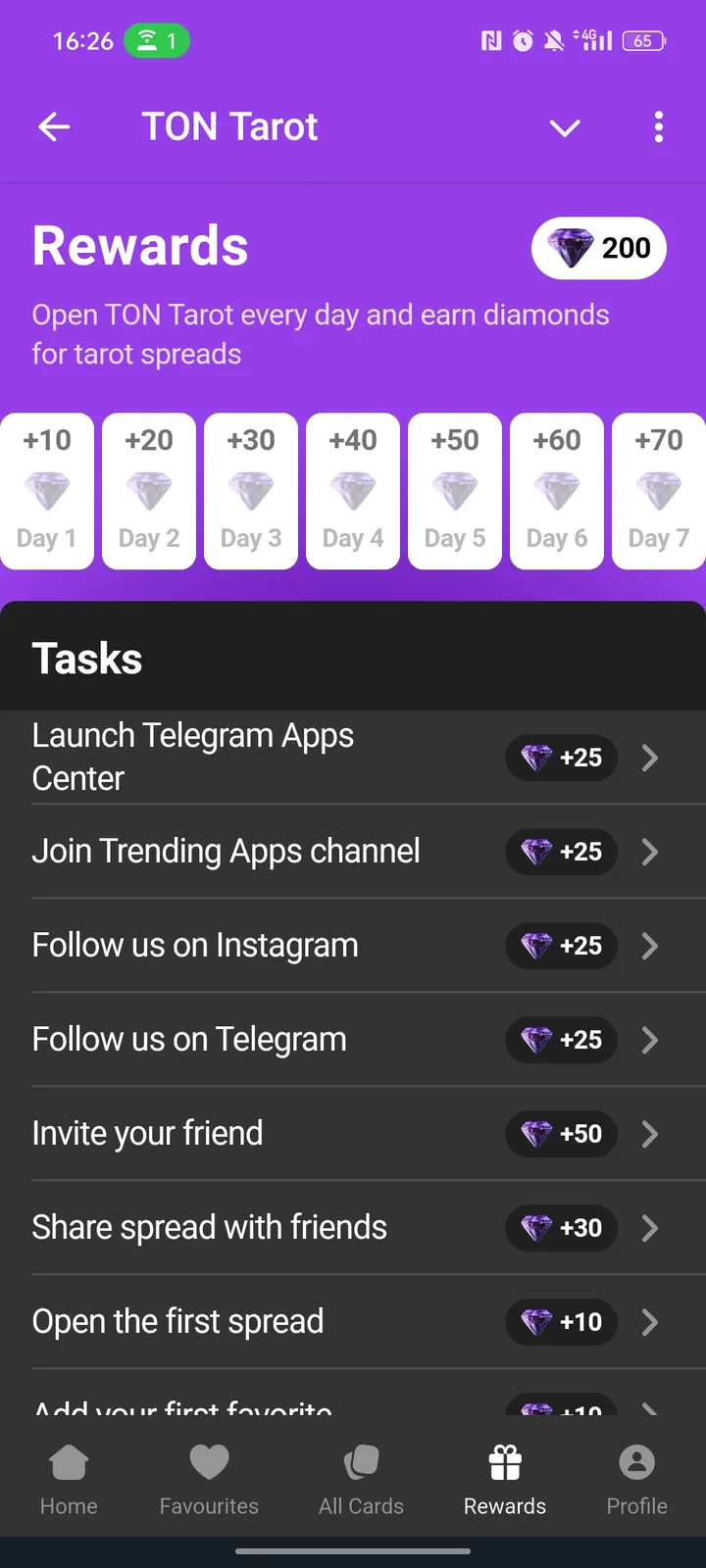Open the 200 diamonds balance pill
Viewport: 706px width, 1568px height.
tap(598, 248)
